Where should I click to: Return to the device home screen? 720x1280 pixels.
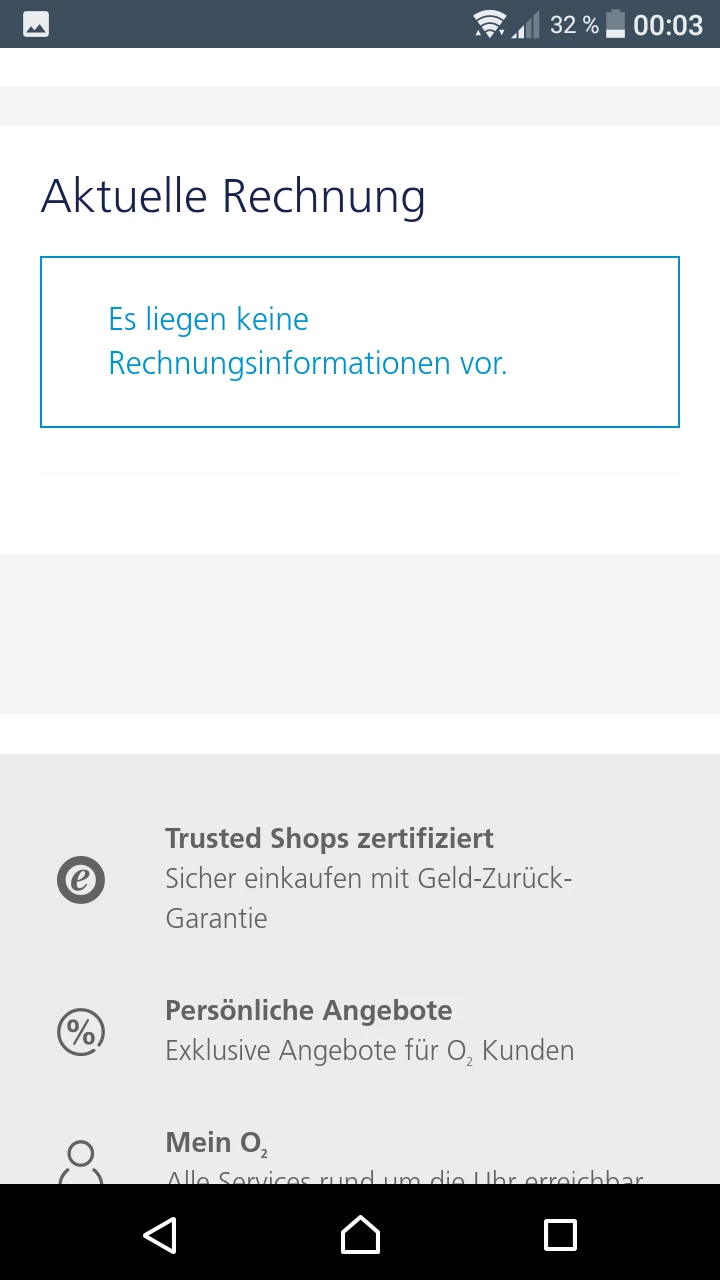click(x=360, y=1234)
